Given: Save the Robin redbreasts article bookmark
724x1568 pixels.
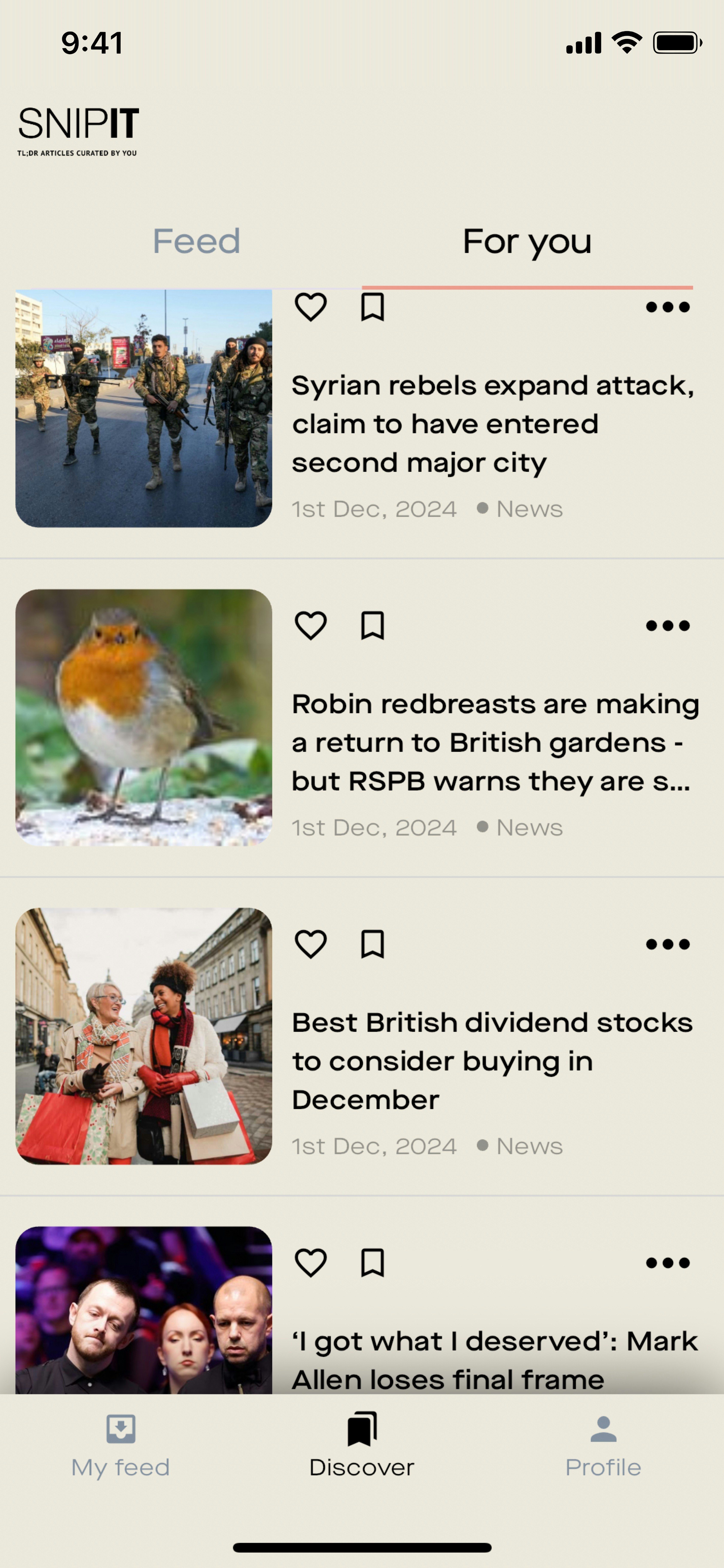Looking at the screenshot, I should click(x=372, y=625).
